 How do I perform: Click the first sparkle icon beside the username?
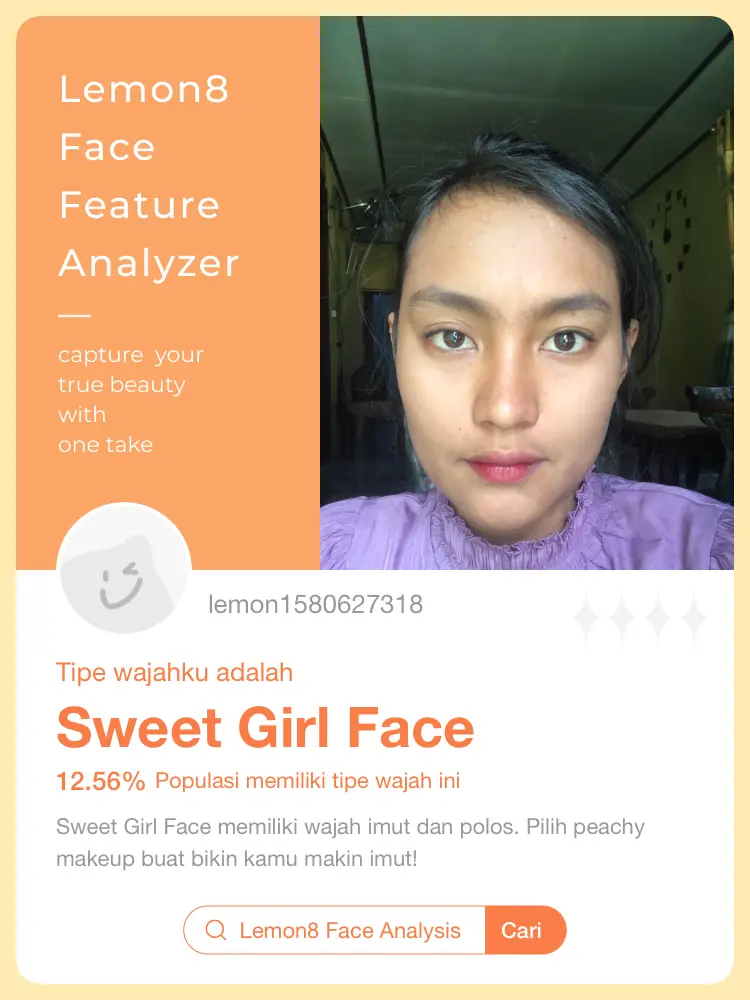coord(586,617)
